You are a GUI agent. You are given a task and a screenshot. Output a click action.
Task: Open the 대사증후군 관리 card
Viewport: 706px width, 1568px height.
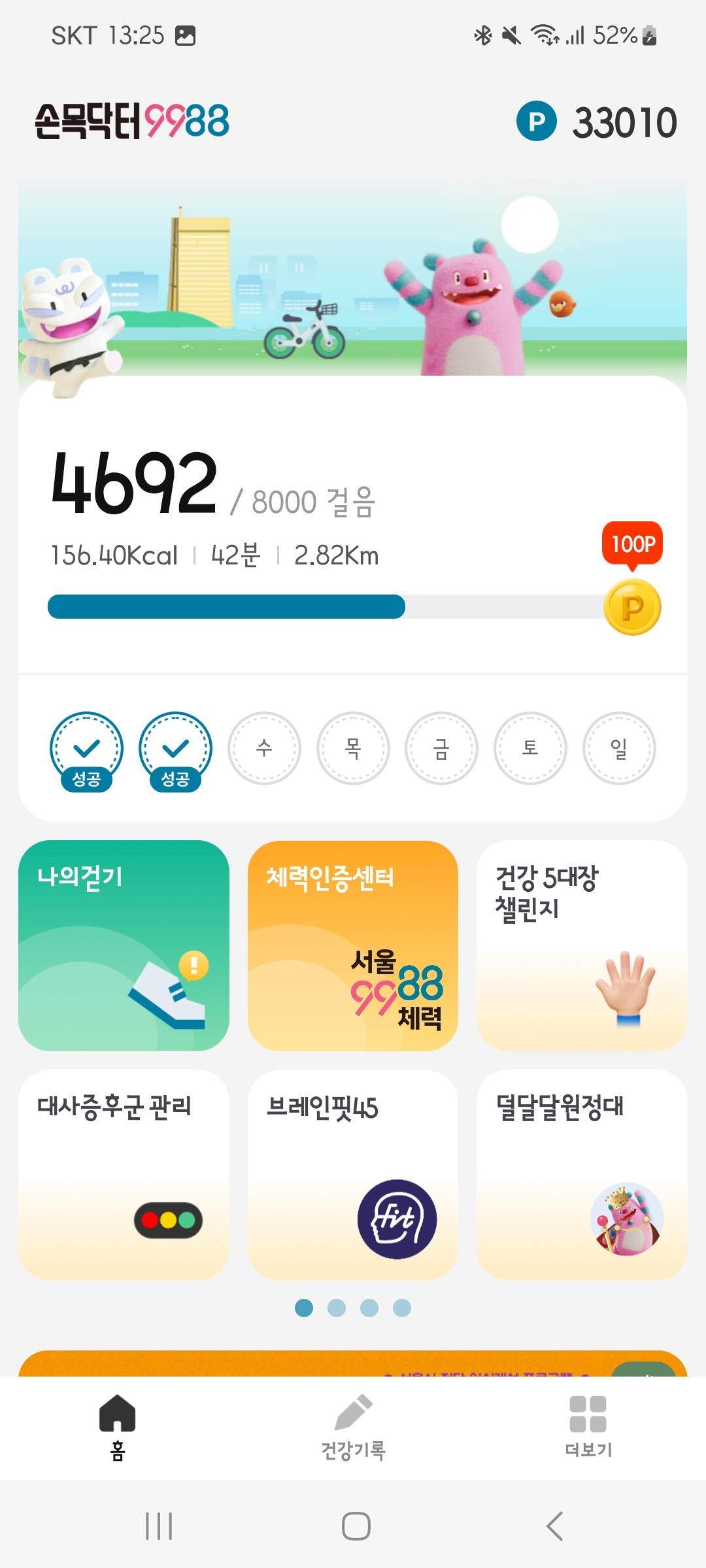124,1173
